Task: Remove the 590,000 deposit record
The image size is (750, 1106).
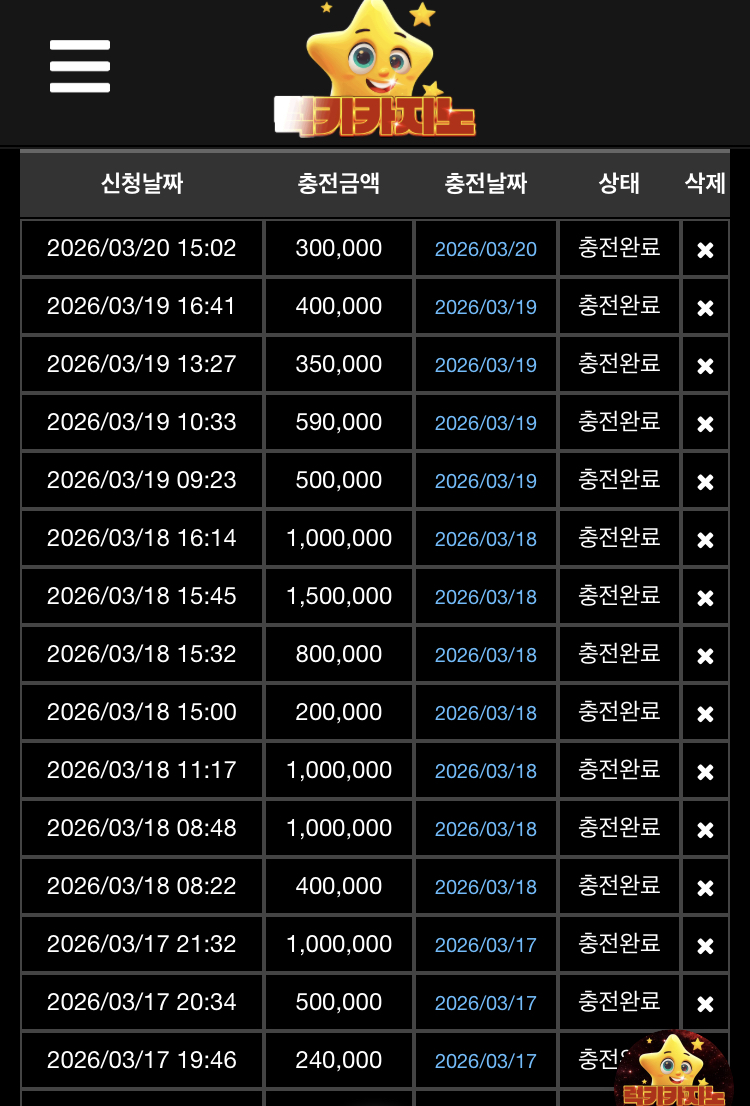Action: (x=705, y=423)
